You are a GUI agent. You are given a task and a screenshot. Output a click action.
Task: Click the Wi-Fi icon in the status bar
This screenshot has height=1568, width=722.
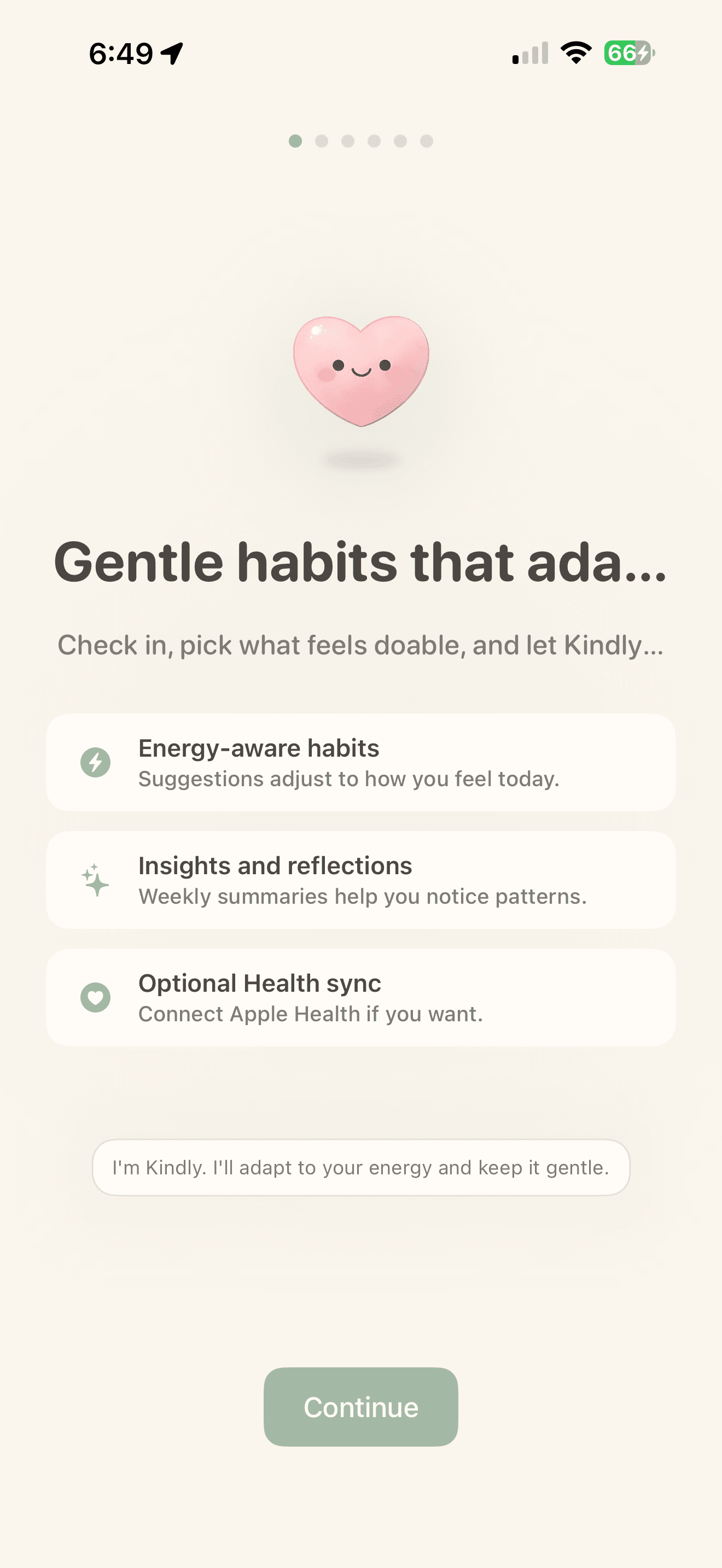coord(575,54)
